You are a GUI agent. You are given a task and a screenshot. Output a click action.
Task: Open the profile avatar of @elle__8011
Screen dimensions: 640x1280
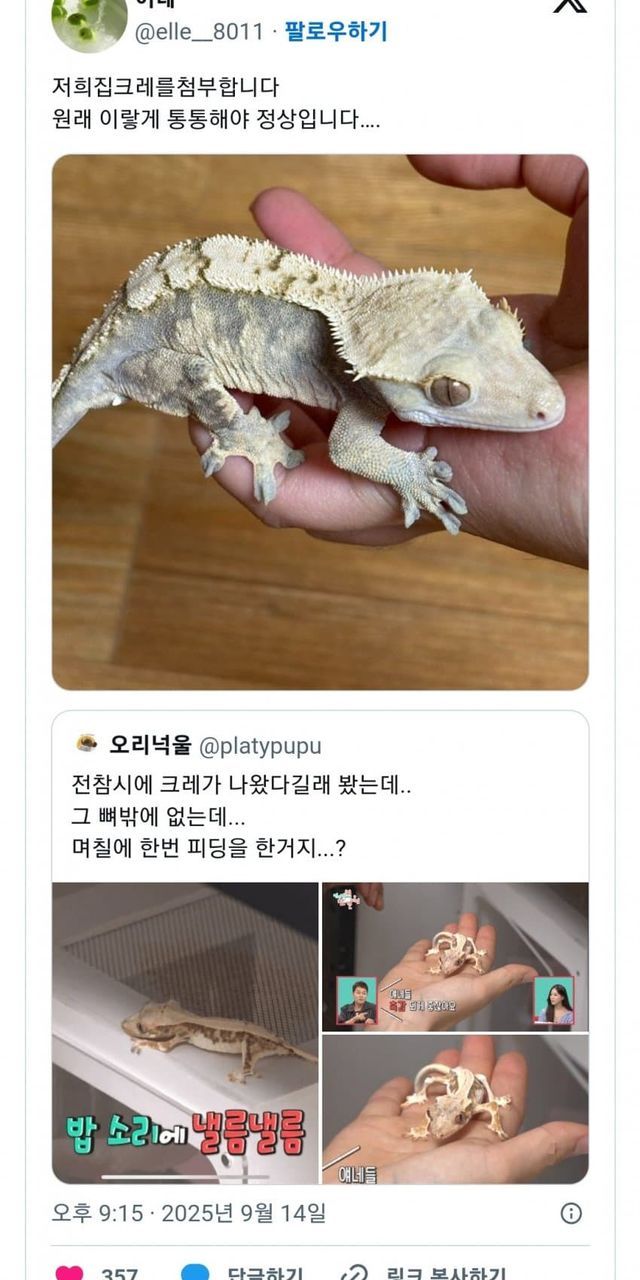[89, 22]
